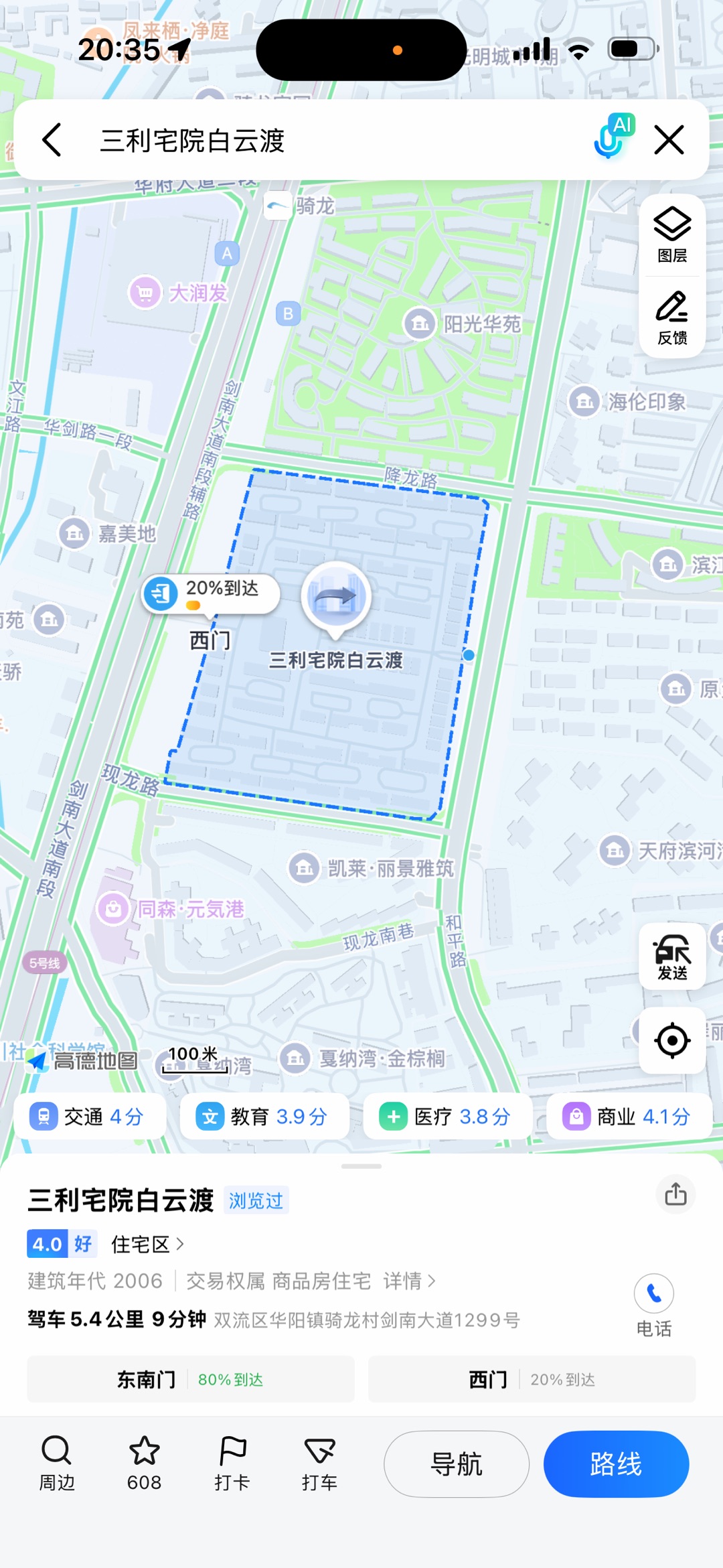This screenshot has width=723, height=1568.
Task: Send the location to car via 发送
Action: (x=672, y=956)
